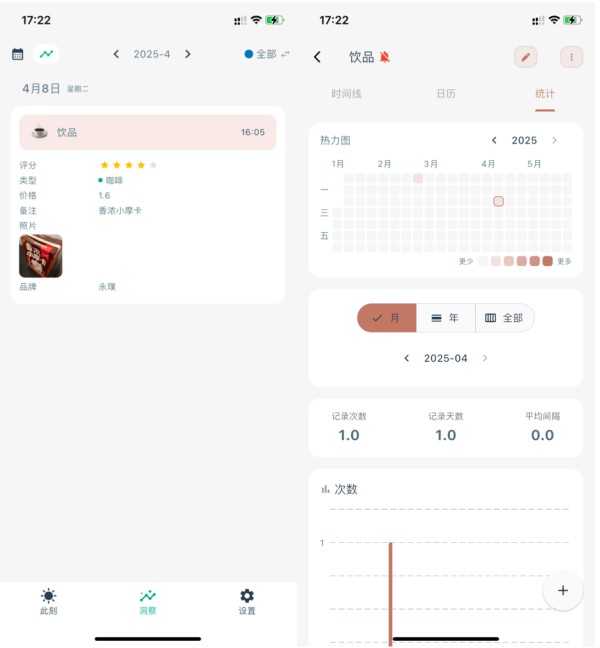Go back from the 饮品 page
Image resolution: width=600 pixels, height=648 pixels.
pos(318,57)
